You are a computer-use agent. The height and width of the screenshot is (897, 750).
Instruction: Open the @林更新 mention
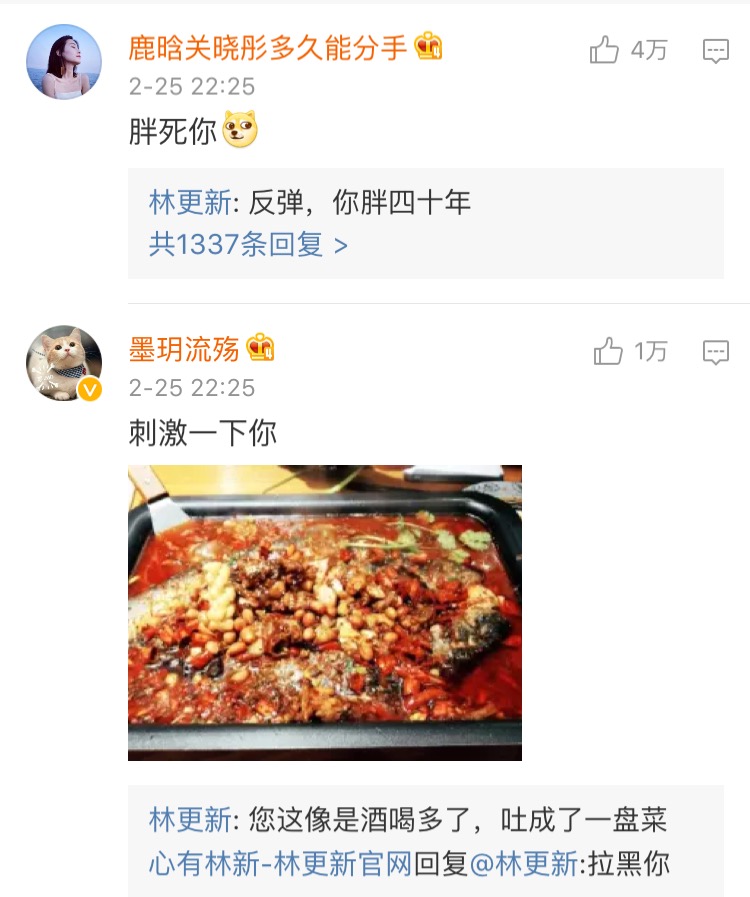tap(524, 862)
